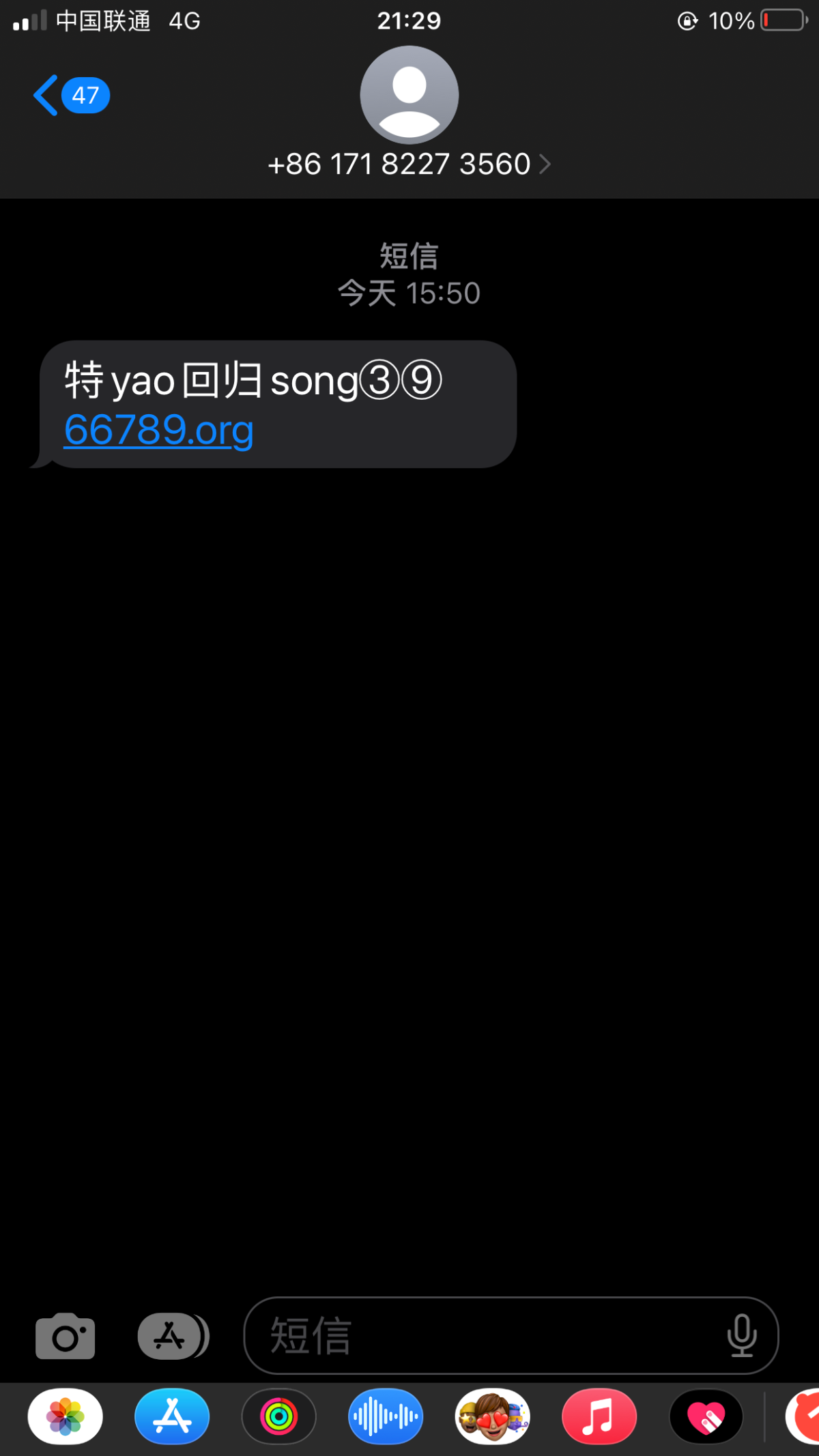Image resolution: width=819 pixels, height=1456 pixels.
Task: Open Memoji stickers in the app strip
Action: coord(493,1418)
